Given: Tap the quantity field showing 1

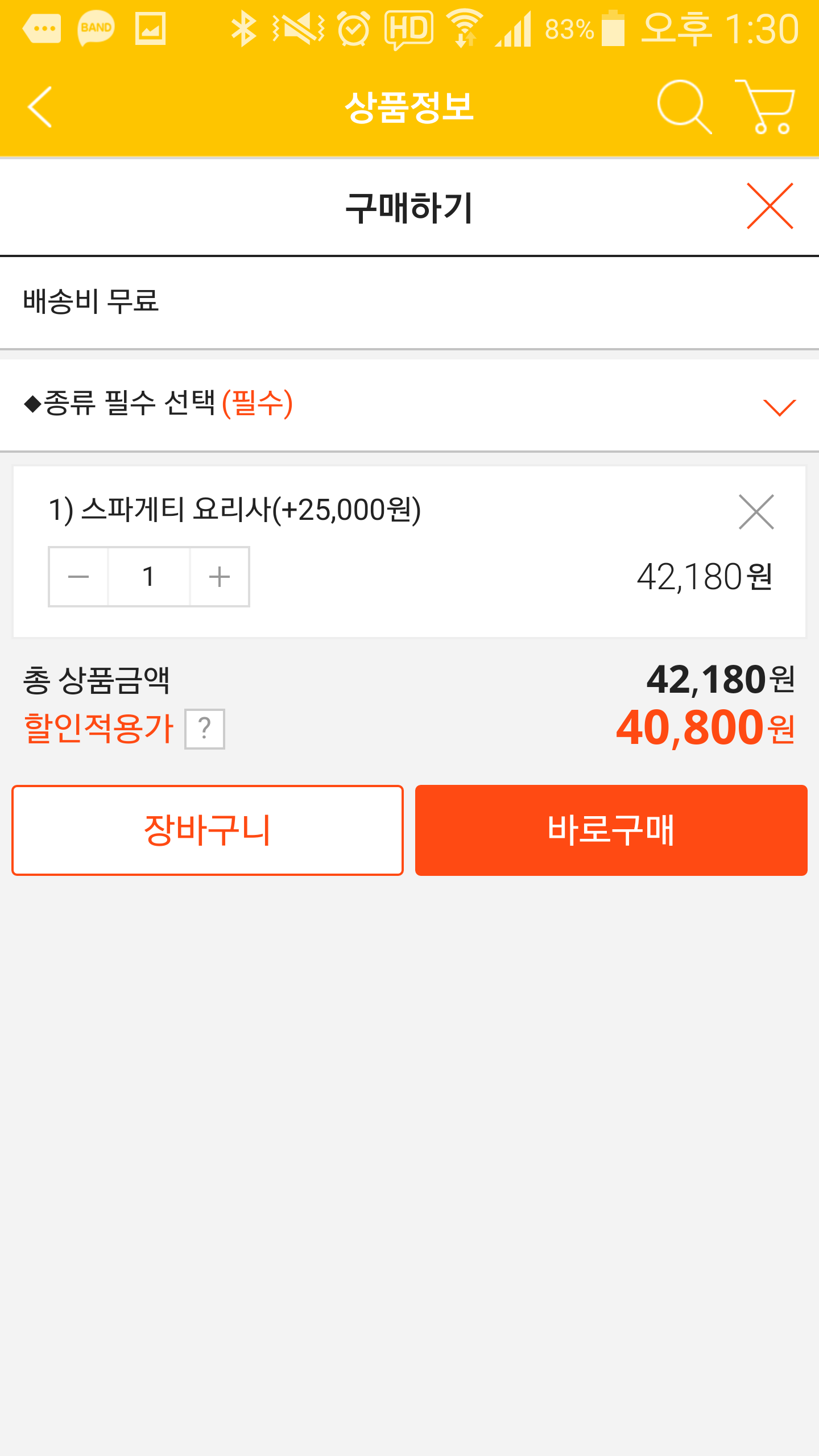Looking at the screenshot, I should pyautogui.click(x=148, y=577).
